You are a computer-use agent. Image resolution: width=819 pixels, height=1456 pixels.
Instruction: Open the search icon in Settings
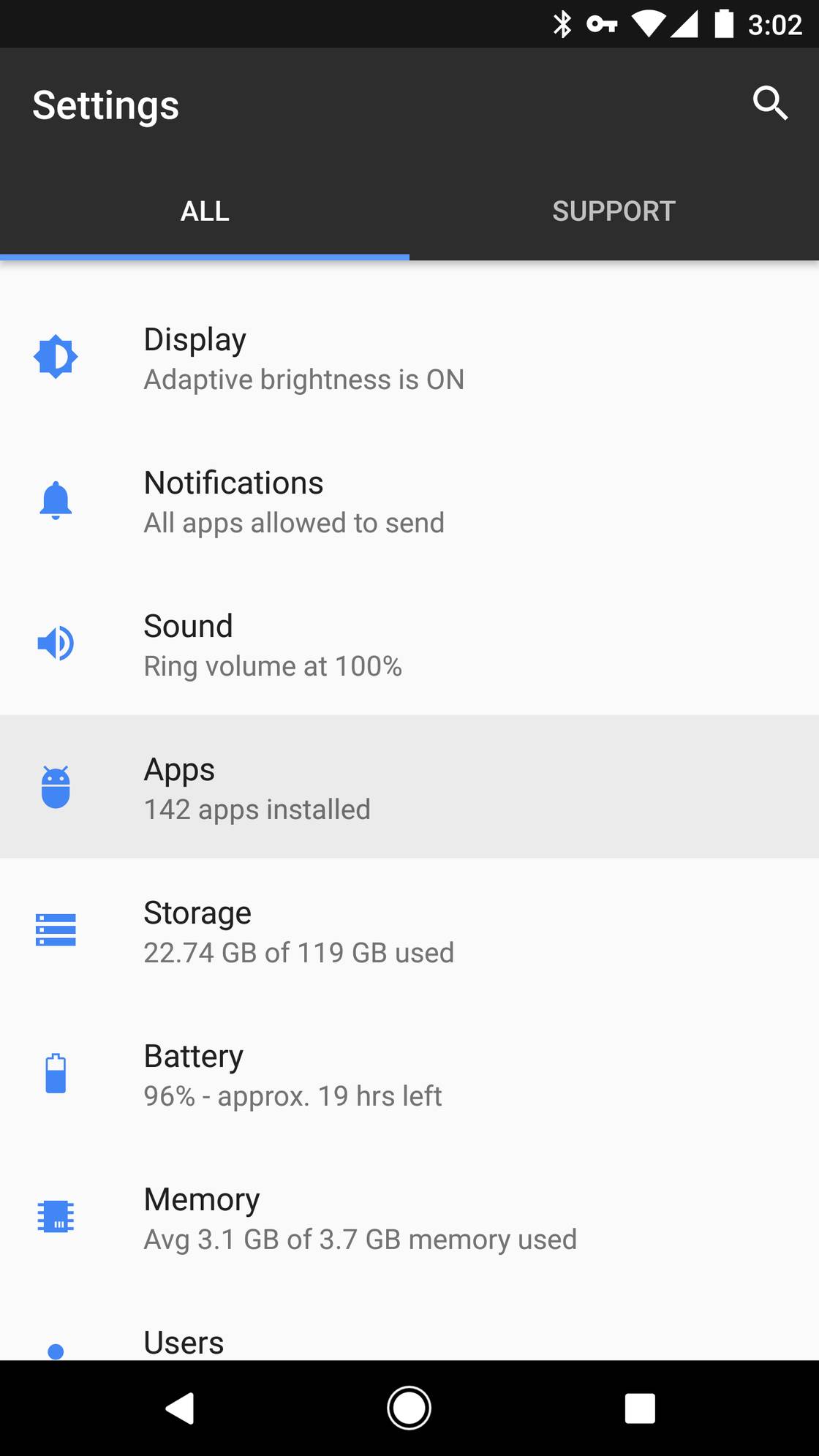[x=770, y=103]
